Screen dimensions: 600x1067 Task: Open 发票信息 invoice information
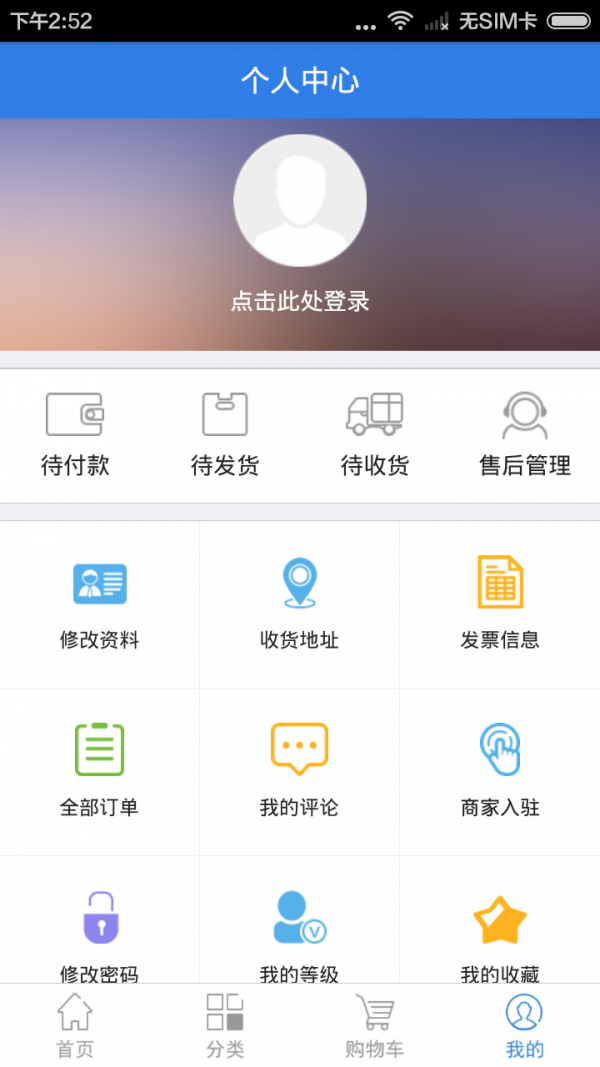pos(500,603)
